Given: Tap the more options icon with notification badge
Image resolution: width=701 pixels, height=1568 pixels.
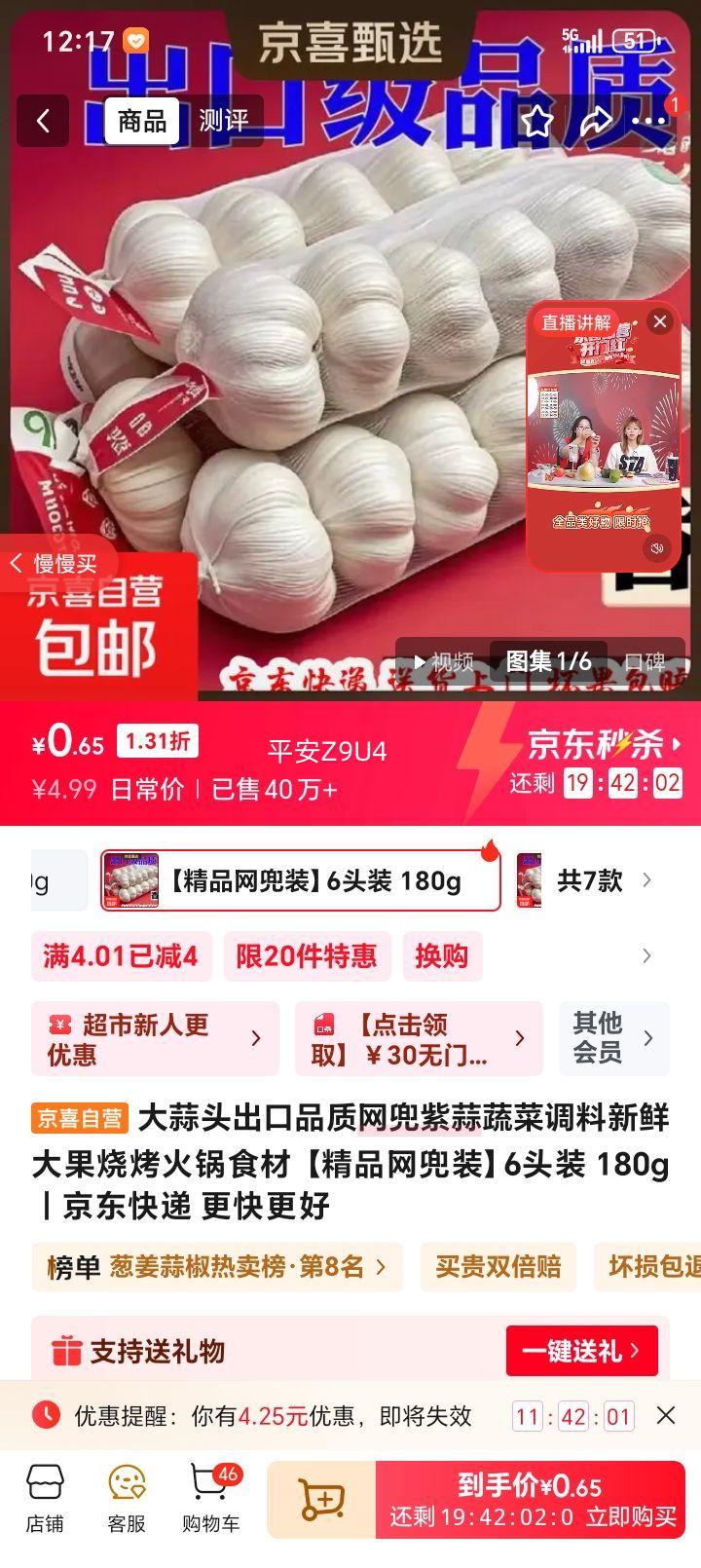Looking at the screenshot, I should coord(650,121).
